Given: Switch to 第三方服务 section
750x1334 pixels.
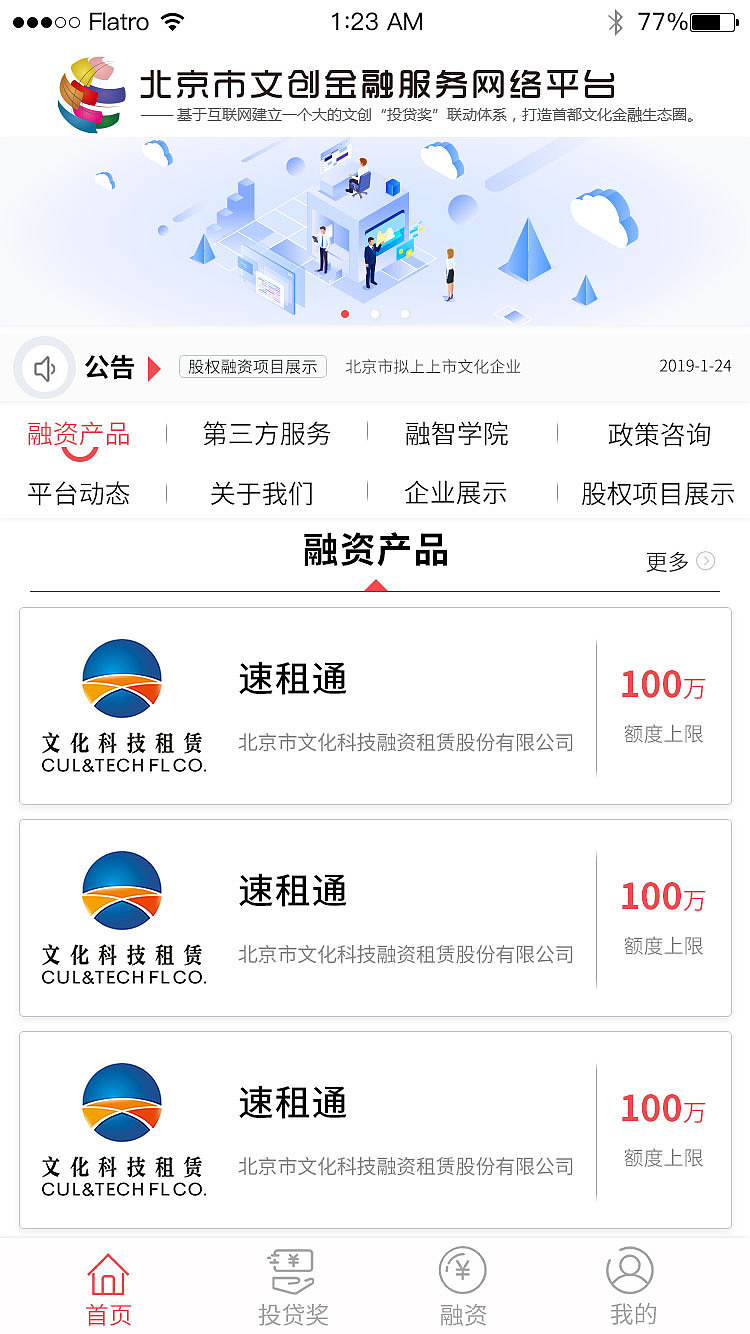Looking at the screenshot, I should point(266,434).
